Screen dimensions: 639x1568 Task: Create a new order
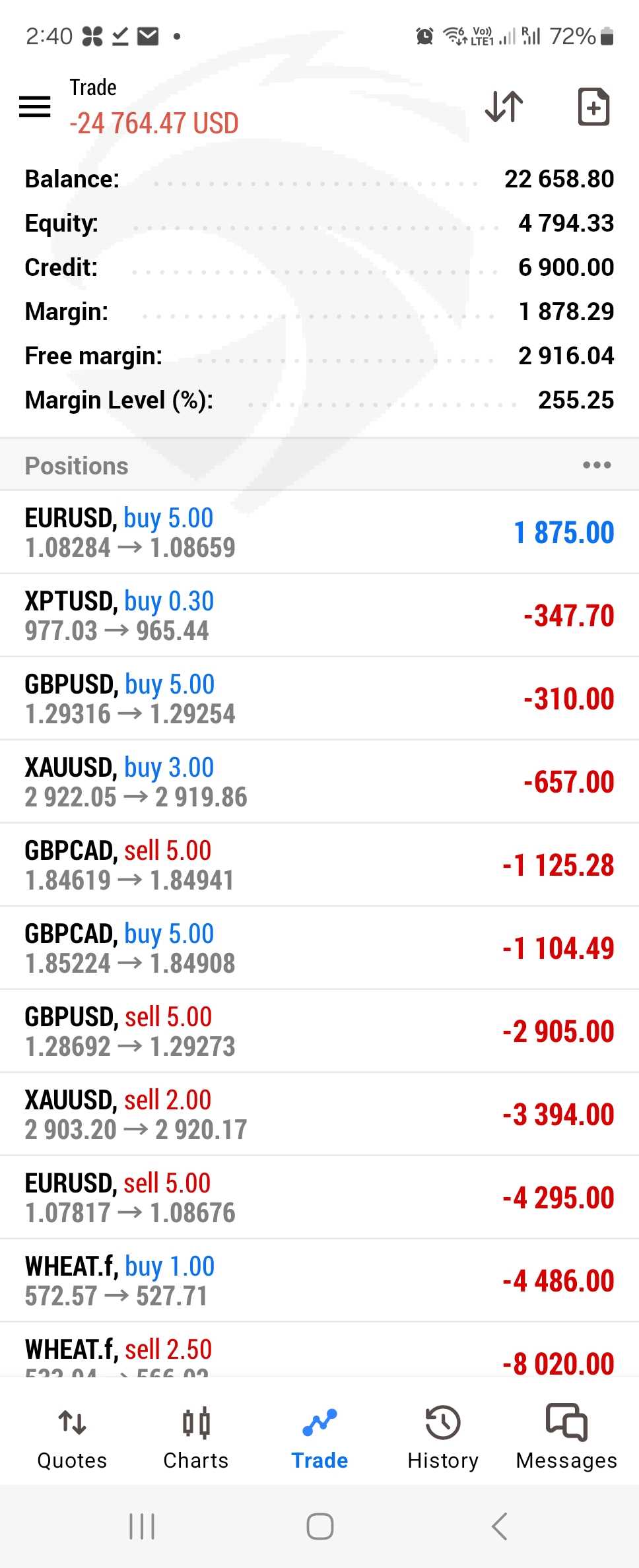coord(593,106)
